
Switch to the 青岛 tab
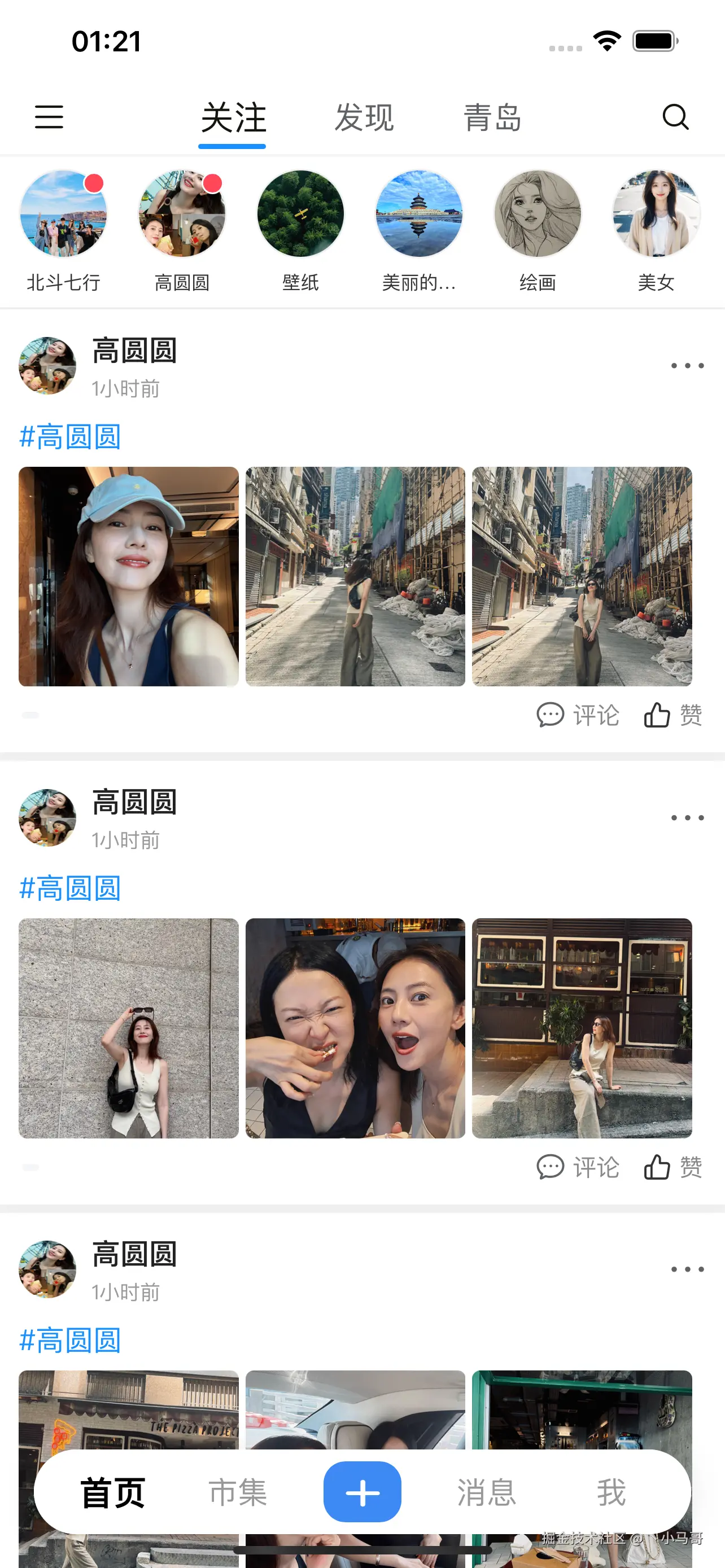click(492, 117)
